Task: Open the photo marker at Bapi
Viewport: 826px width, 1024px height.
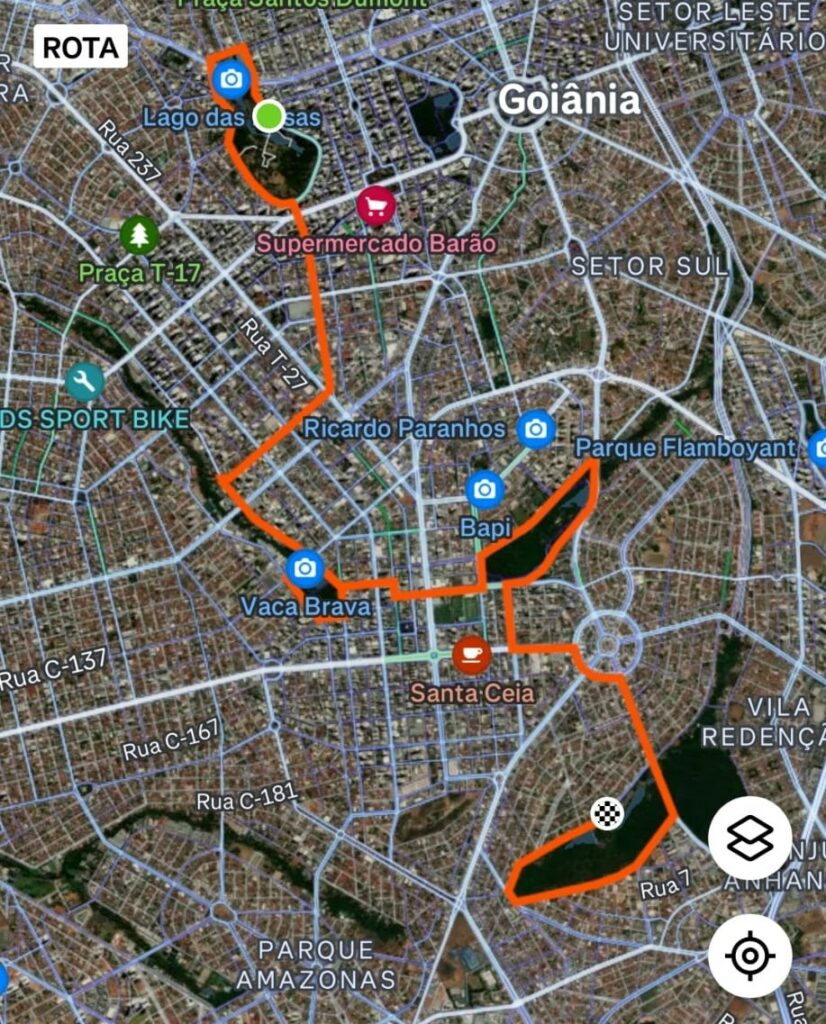Action: [485, 489]
